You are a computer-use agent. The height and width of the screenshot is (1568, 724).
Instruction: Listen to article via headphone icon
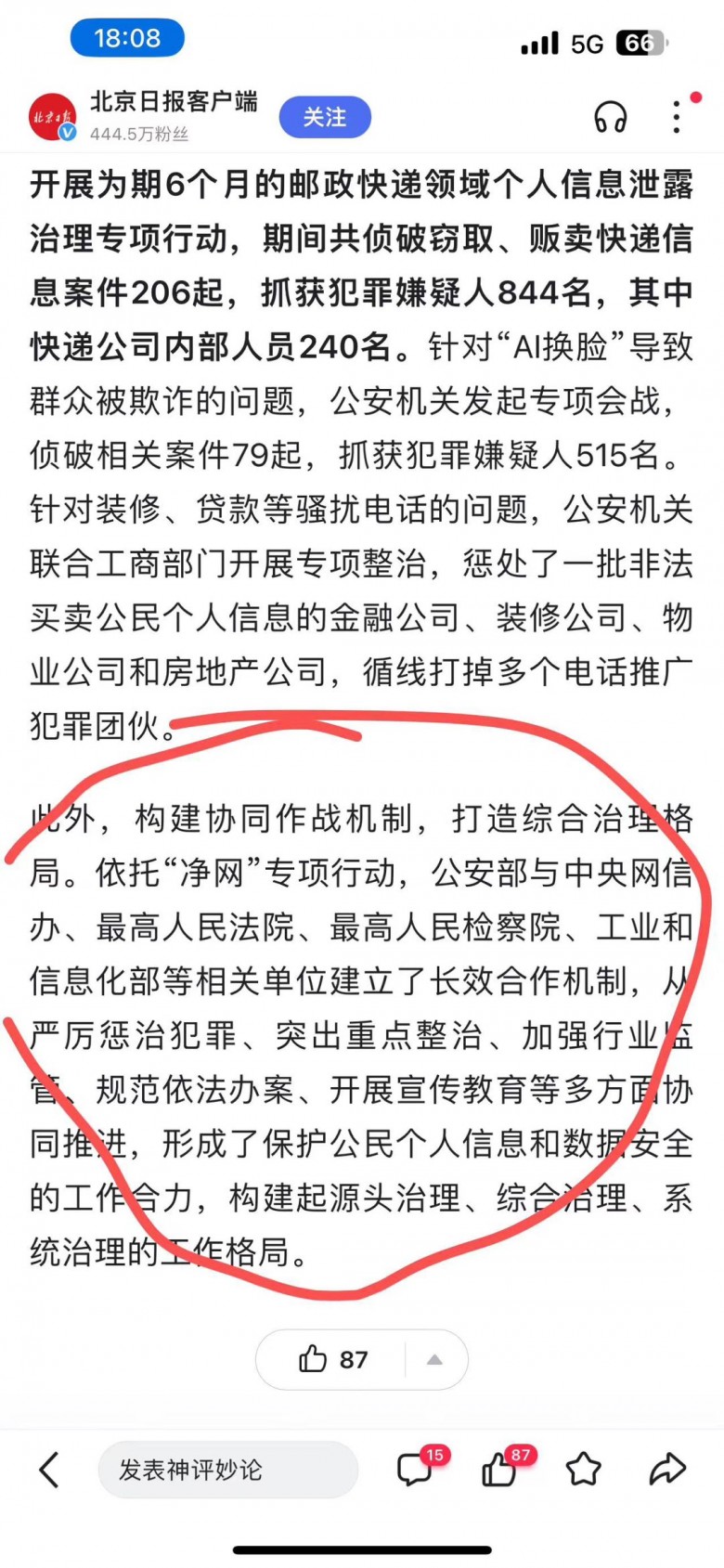click(x=610, y=118)
